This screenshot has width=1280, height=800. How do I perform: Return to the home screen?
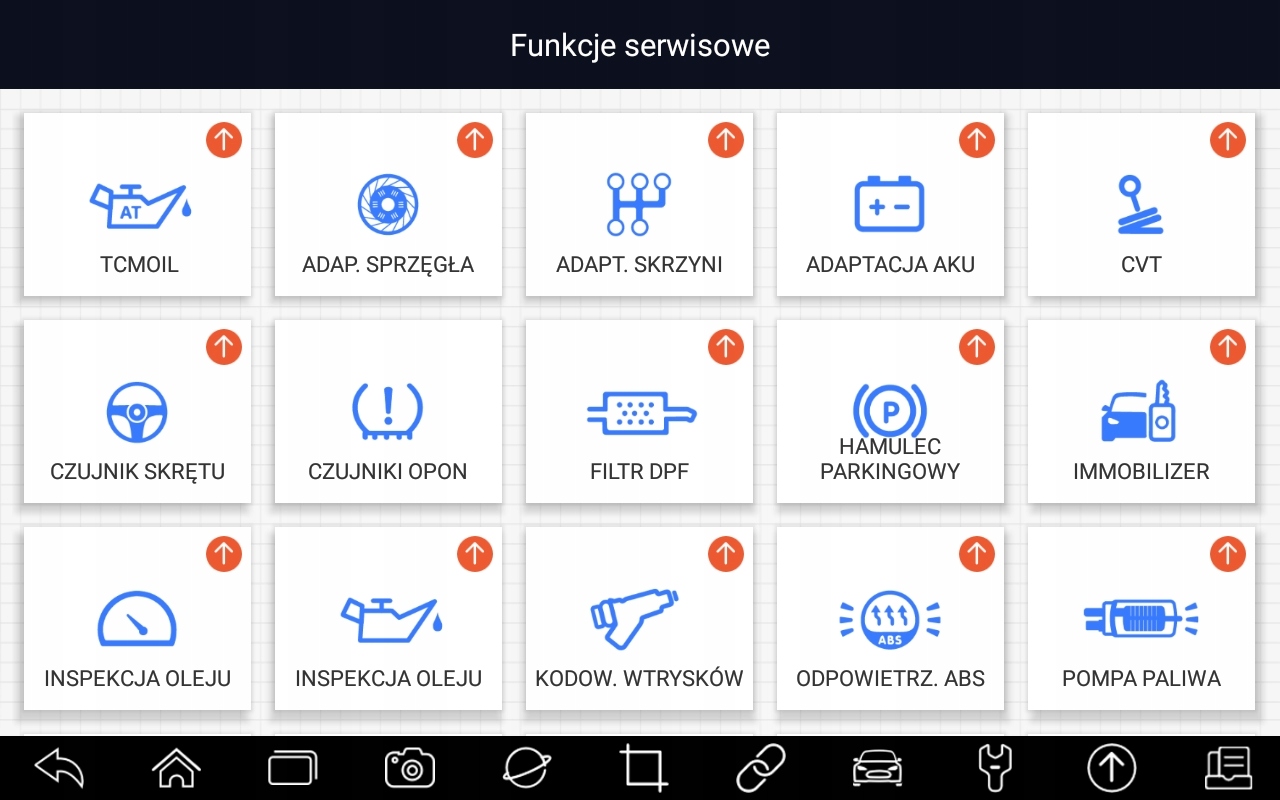click(x=176, y=768)
